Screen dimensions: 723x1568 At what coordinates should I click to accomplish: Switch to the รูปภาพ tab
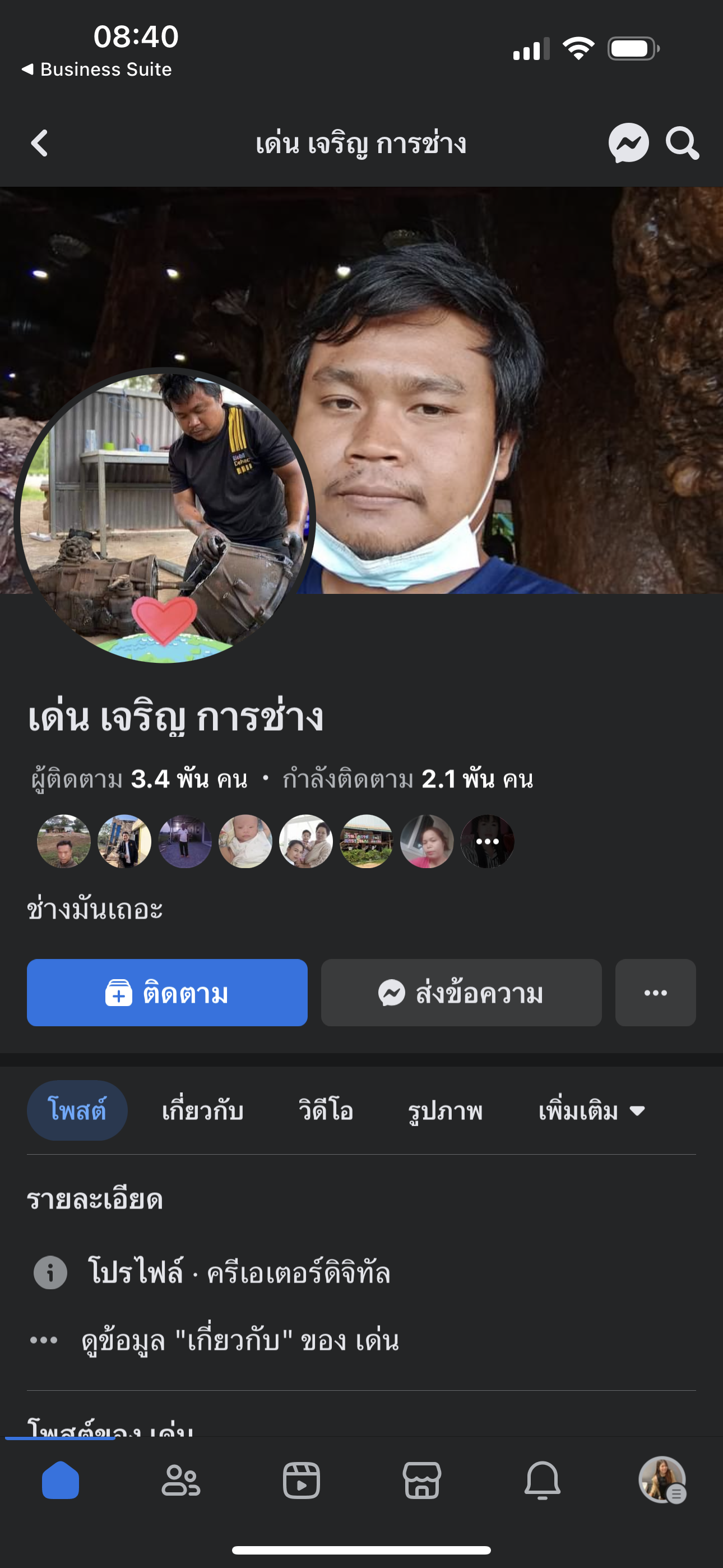tap(445, 1110)
